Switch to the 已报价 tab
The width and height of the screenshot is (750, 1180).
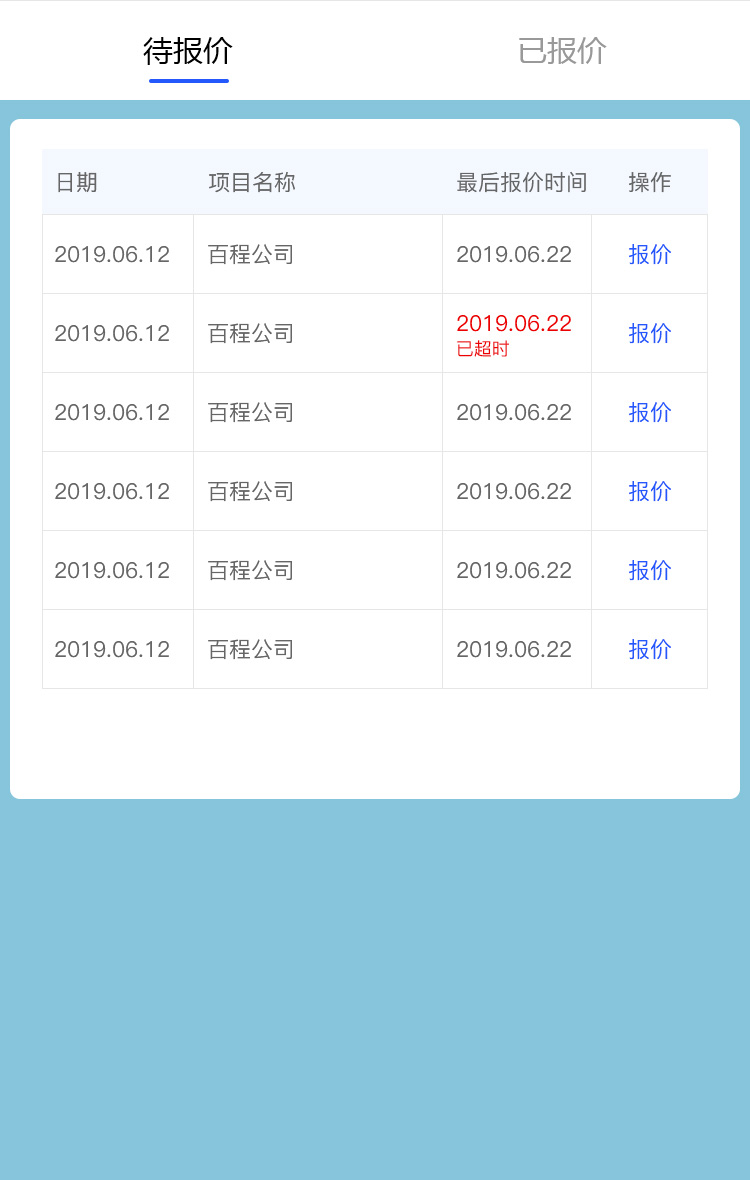pos(562,51)
